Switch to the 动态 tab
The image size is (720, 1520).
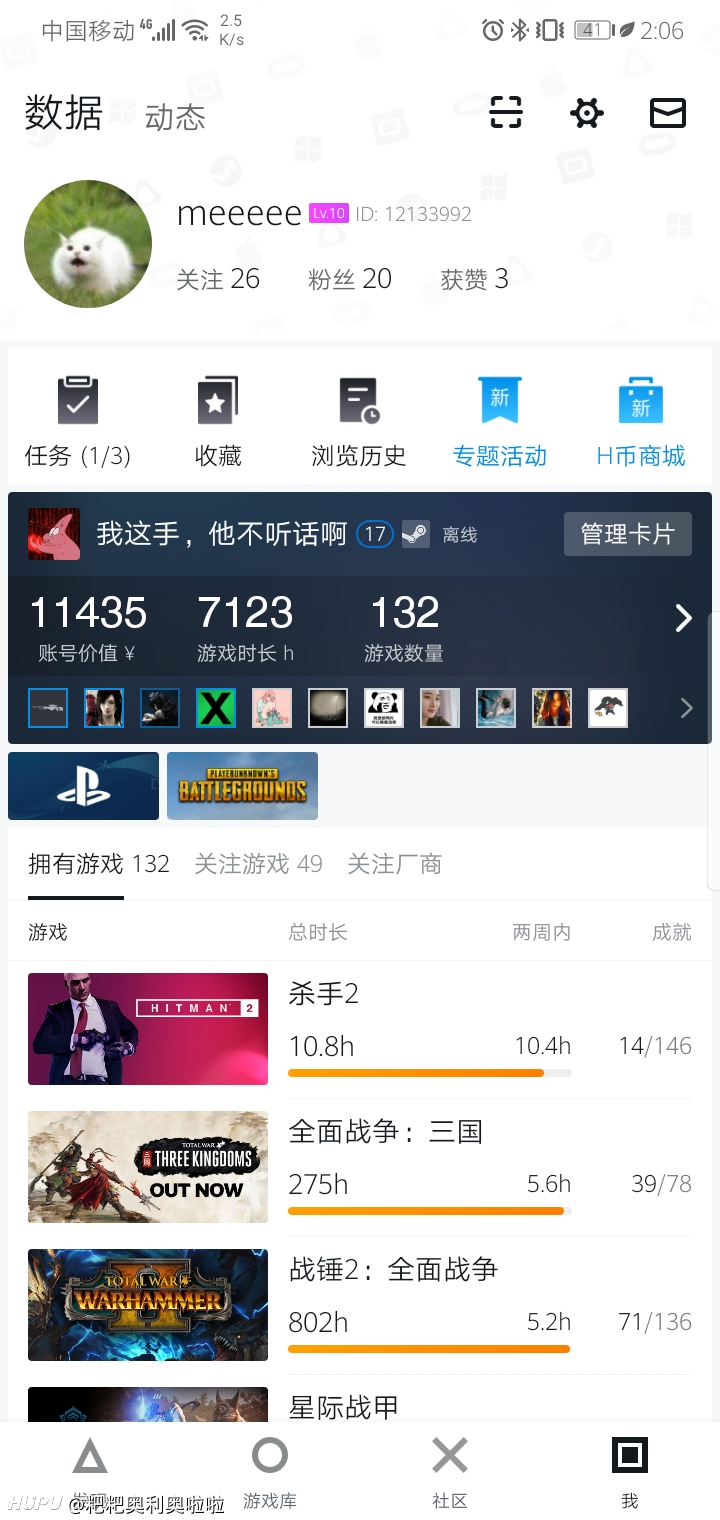175,117
